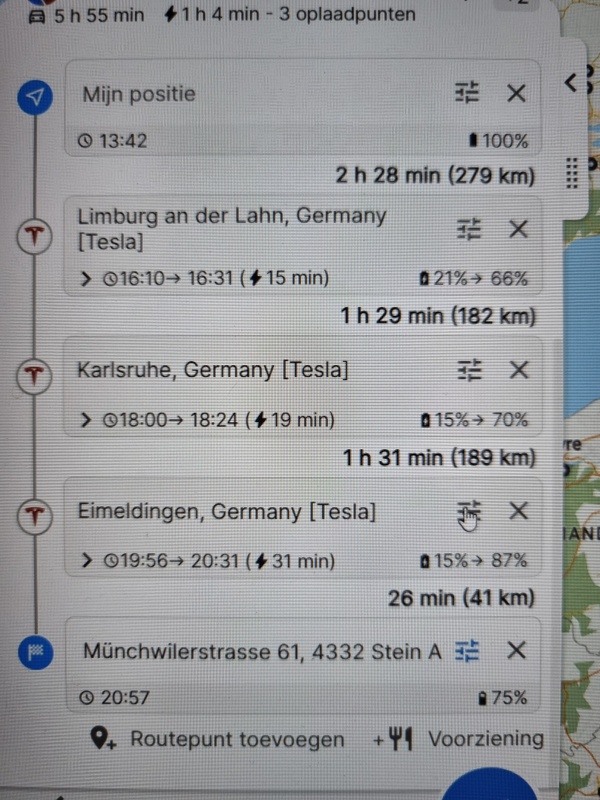Open options for the Karlsruhe stop
600x800 pixels.
tap(469, 370)
